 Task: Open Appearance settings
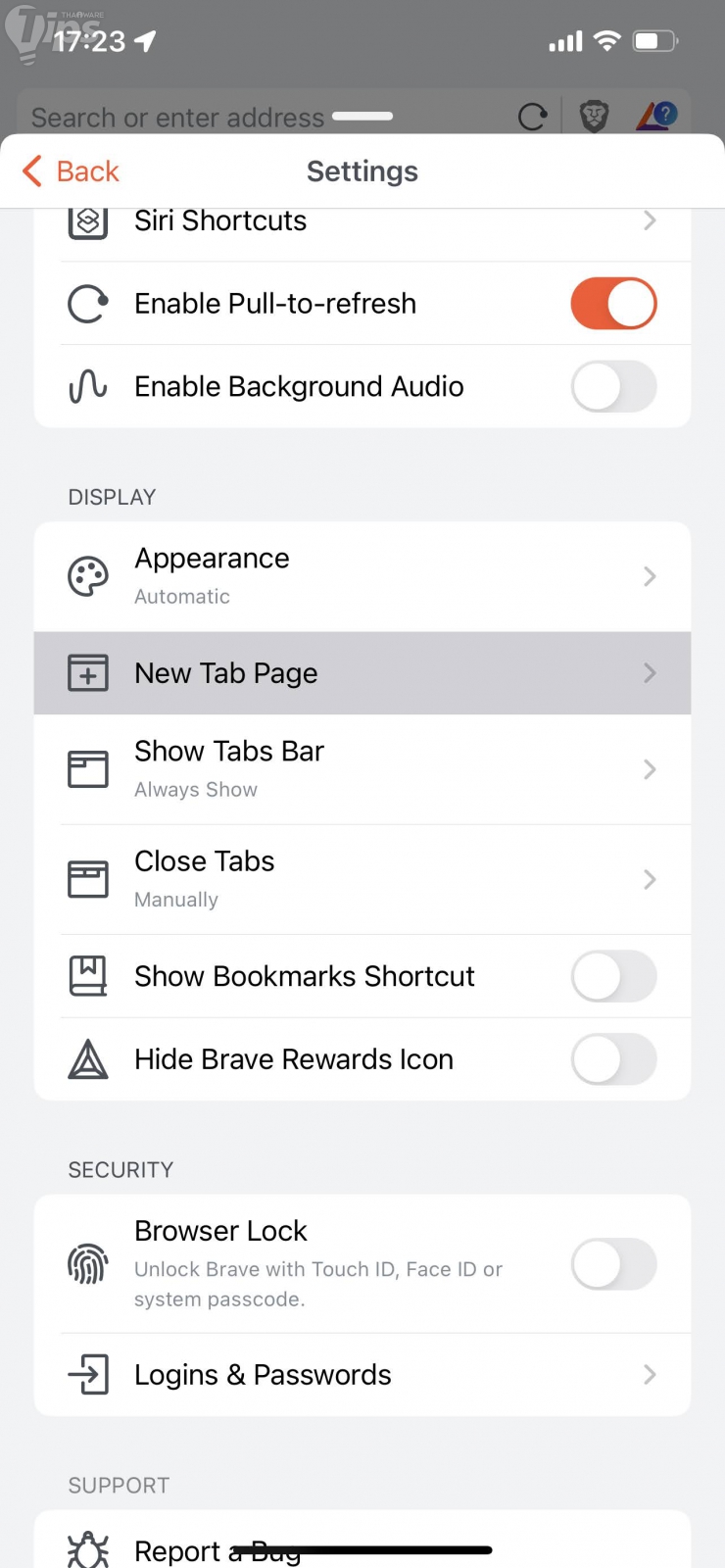362,576
